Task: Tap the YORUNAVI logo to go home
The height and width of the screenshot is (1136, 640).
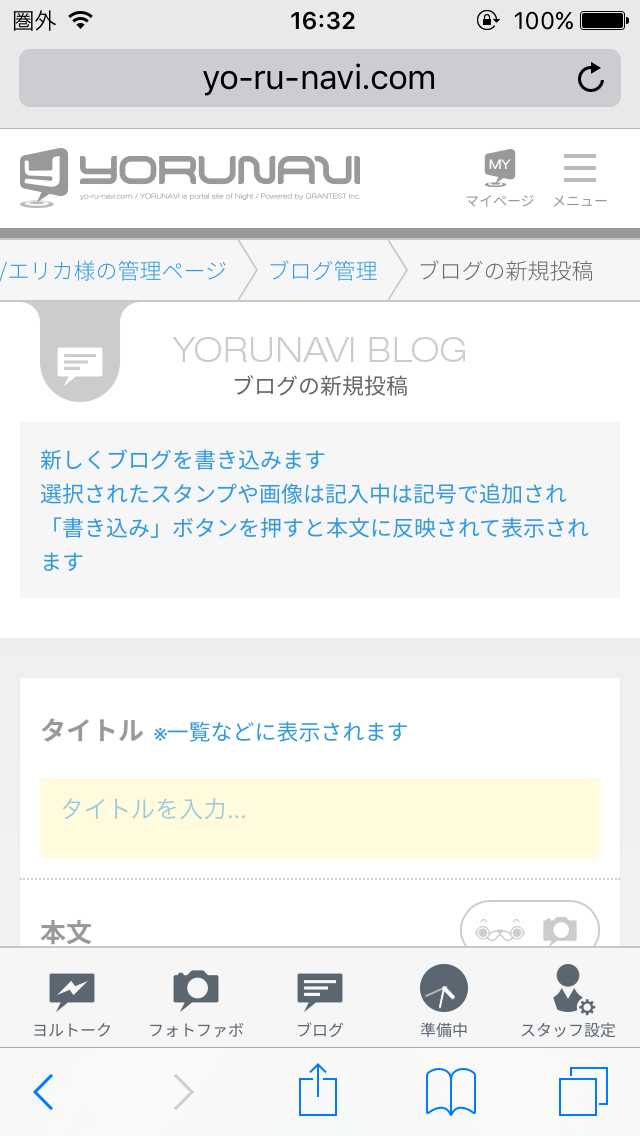Action: 190,178
